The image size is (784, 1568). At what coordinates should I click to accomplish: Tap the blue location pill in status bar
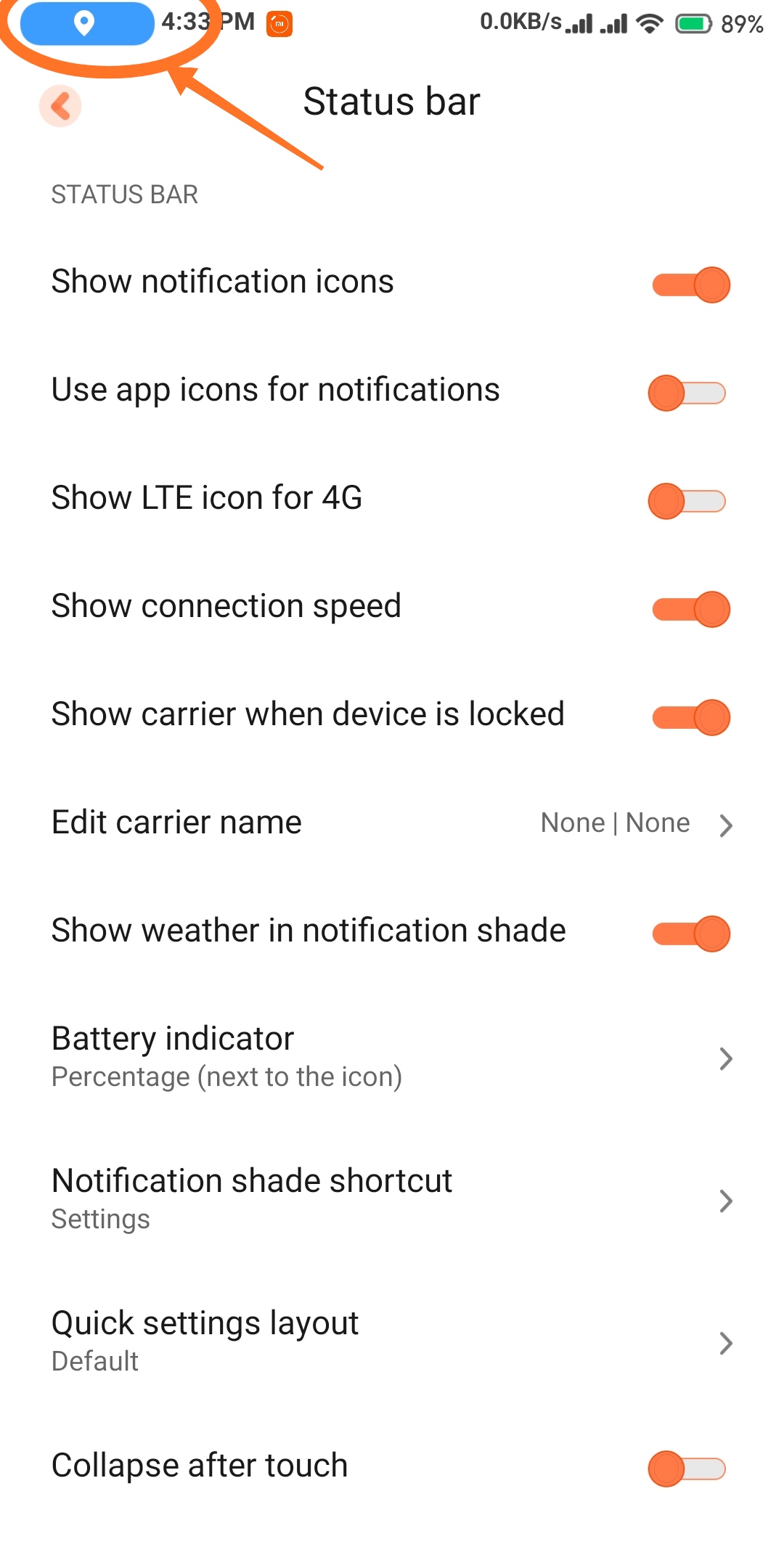87,23
